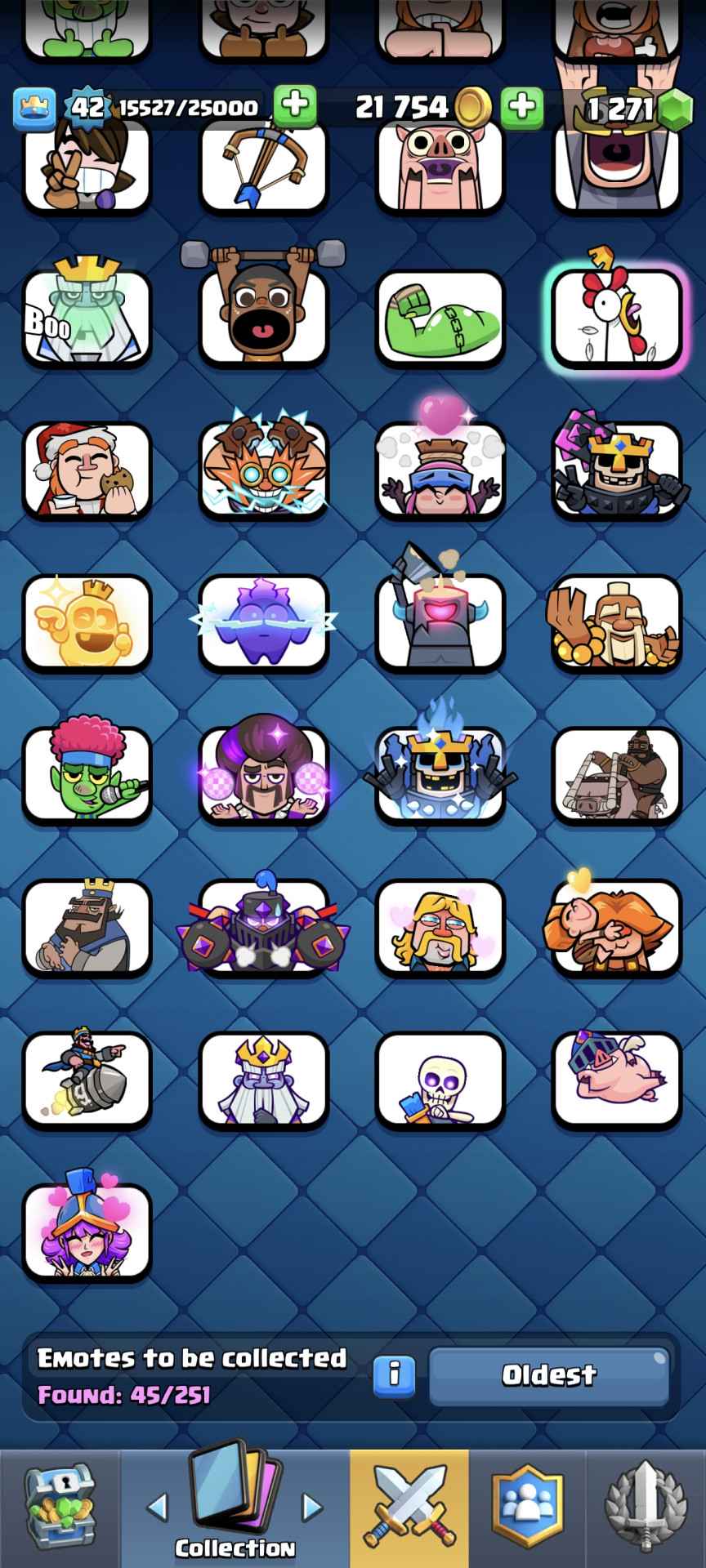
Task: Choose the skeleton with purple eyes emote
Action: click(440, 1079)
